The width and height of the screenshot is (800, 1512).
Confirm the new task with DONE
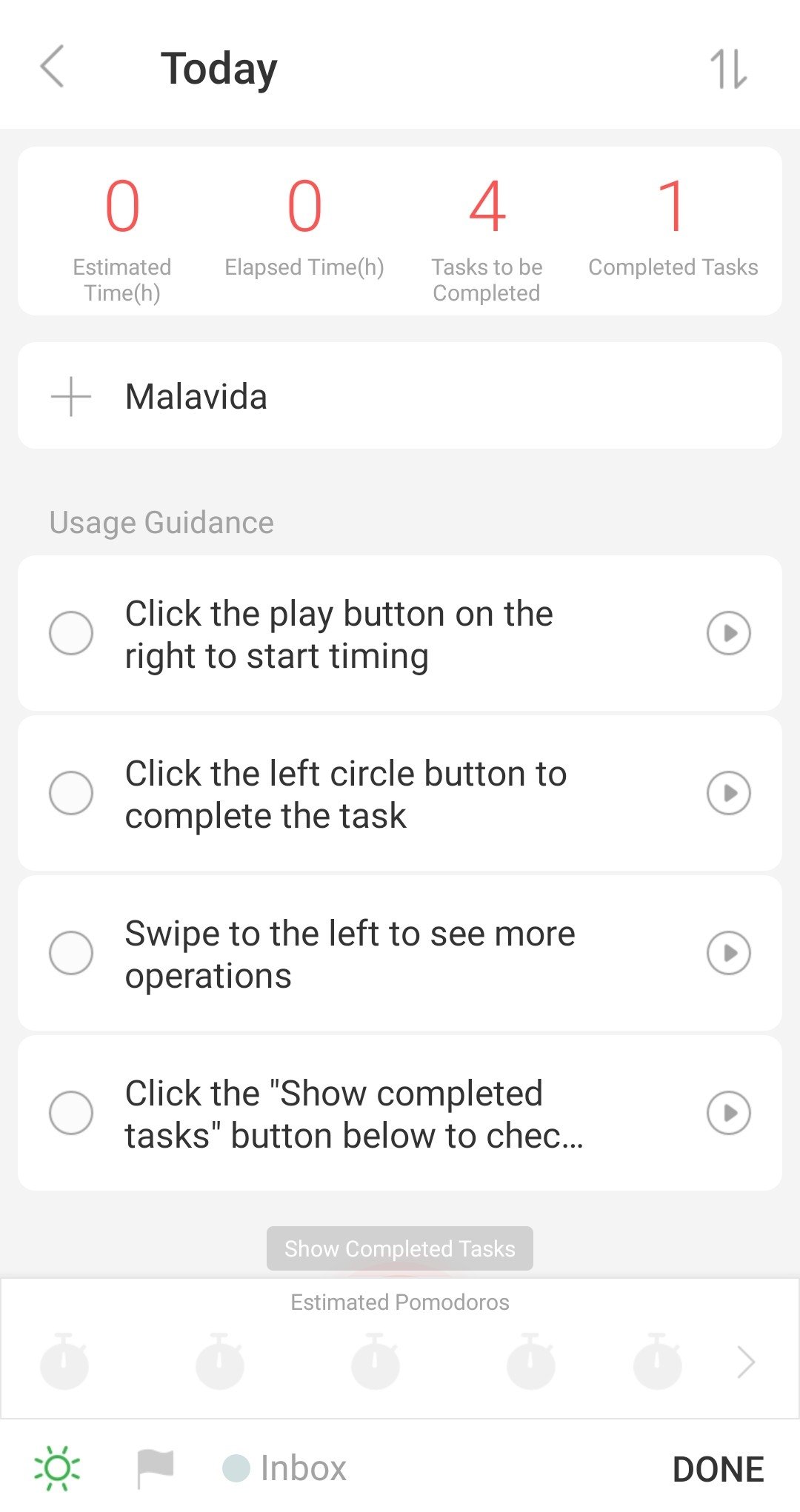tap(718, 1469)
